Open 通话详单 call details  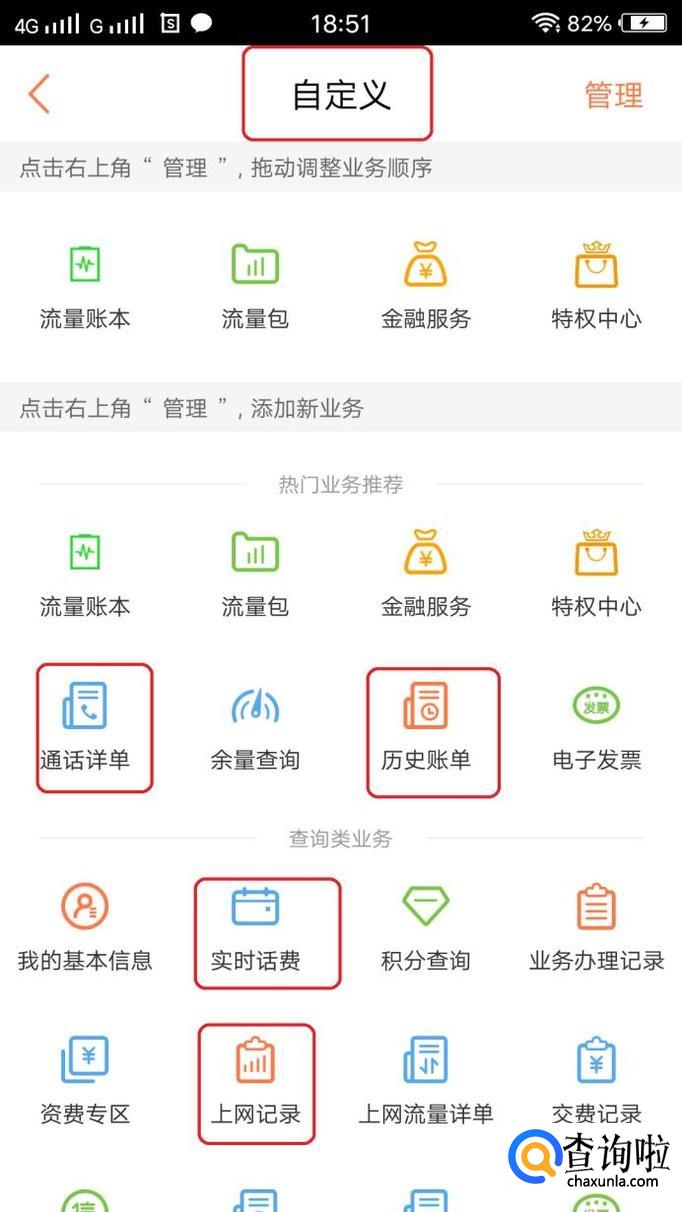point(85,726)
